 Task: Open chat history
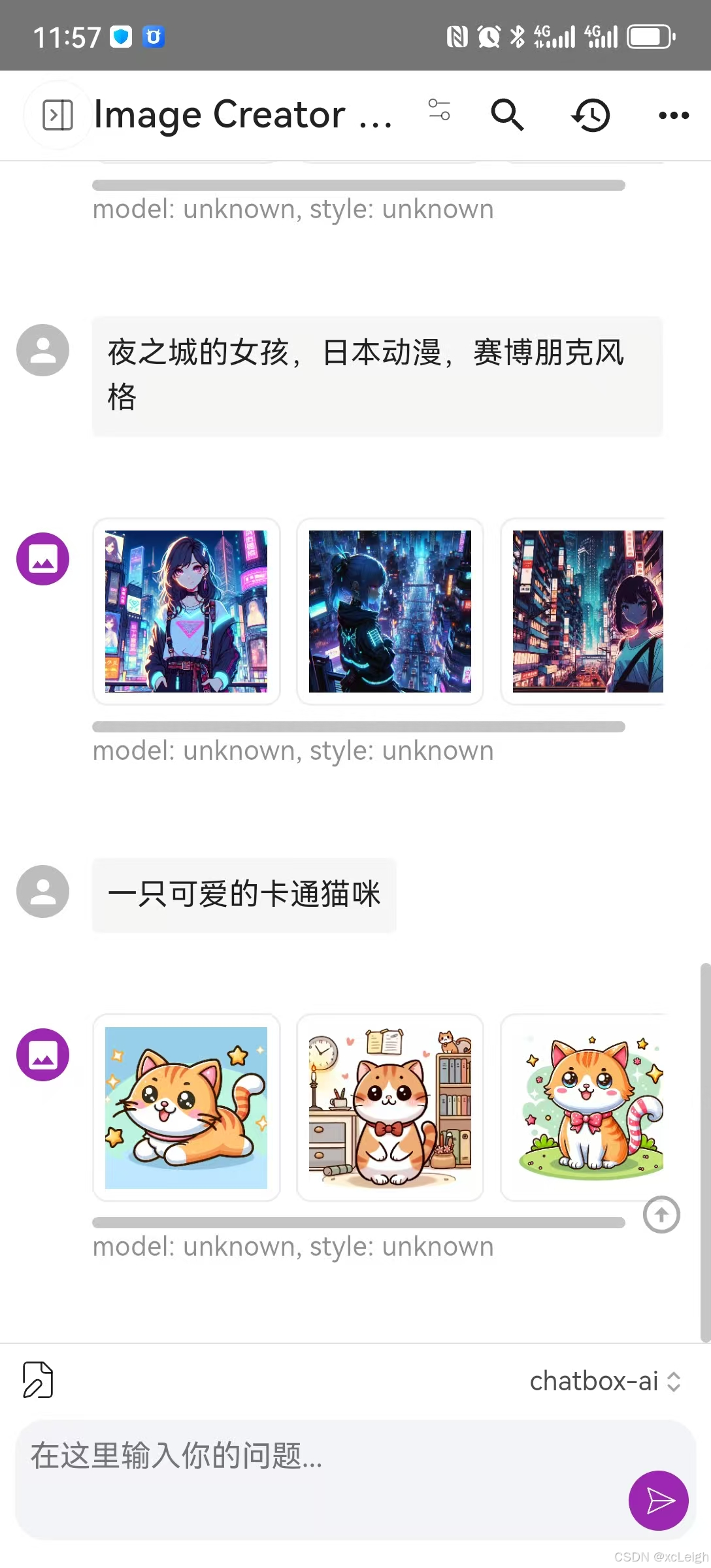(590, 114)
